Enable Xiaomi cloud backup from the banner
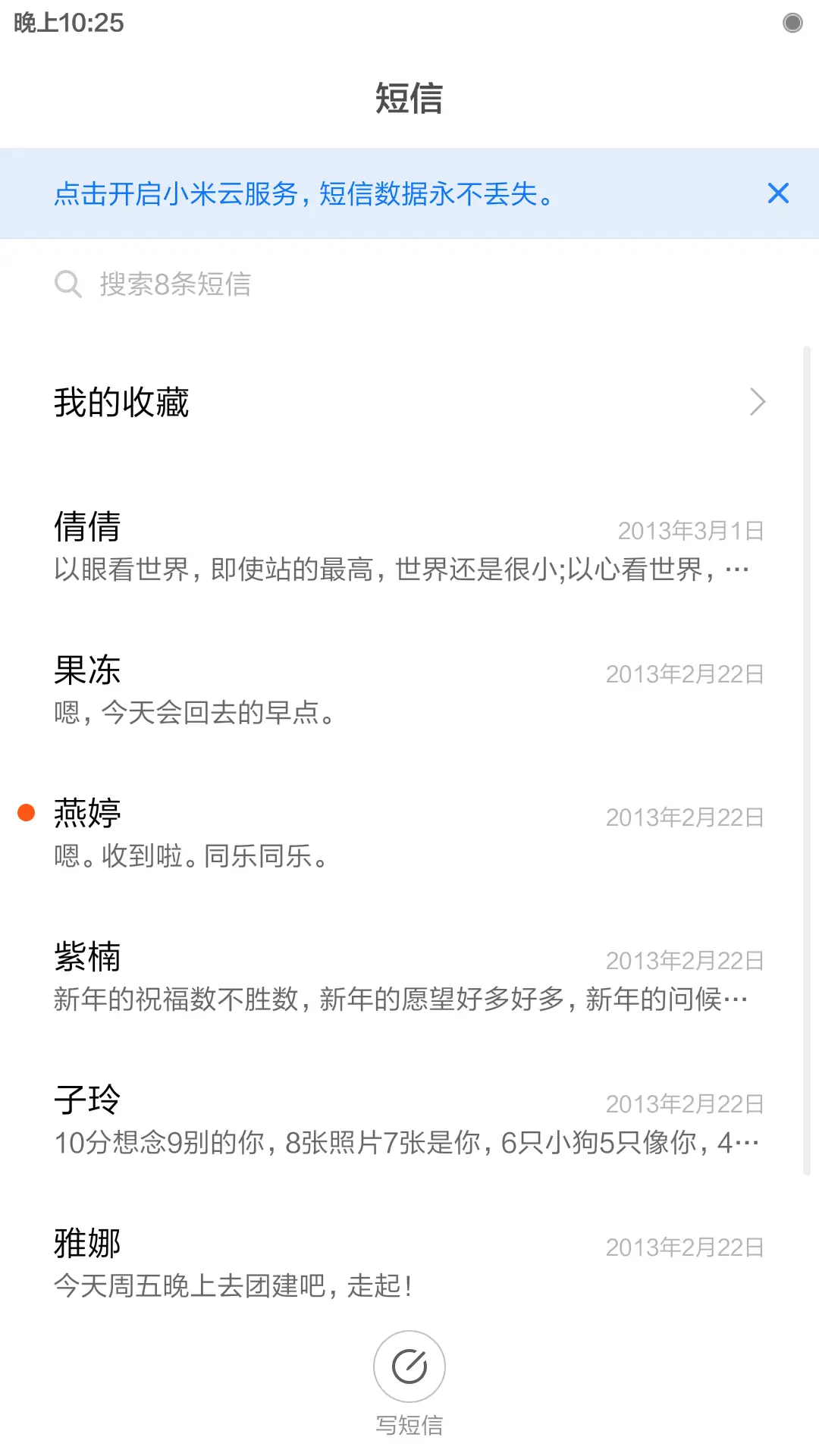 [x=303, y=193]
